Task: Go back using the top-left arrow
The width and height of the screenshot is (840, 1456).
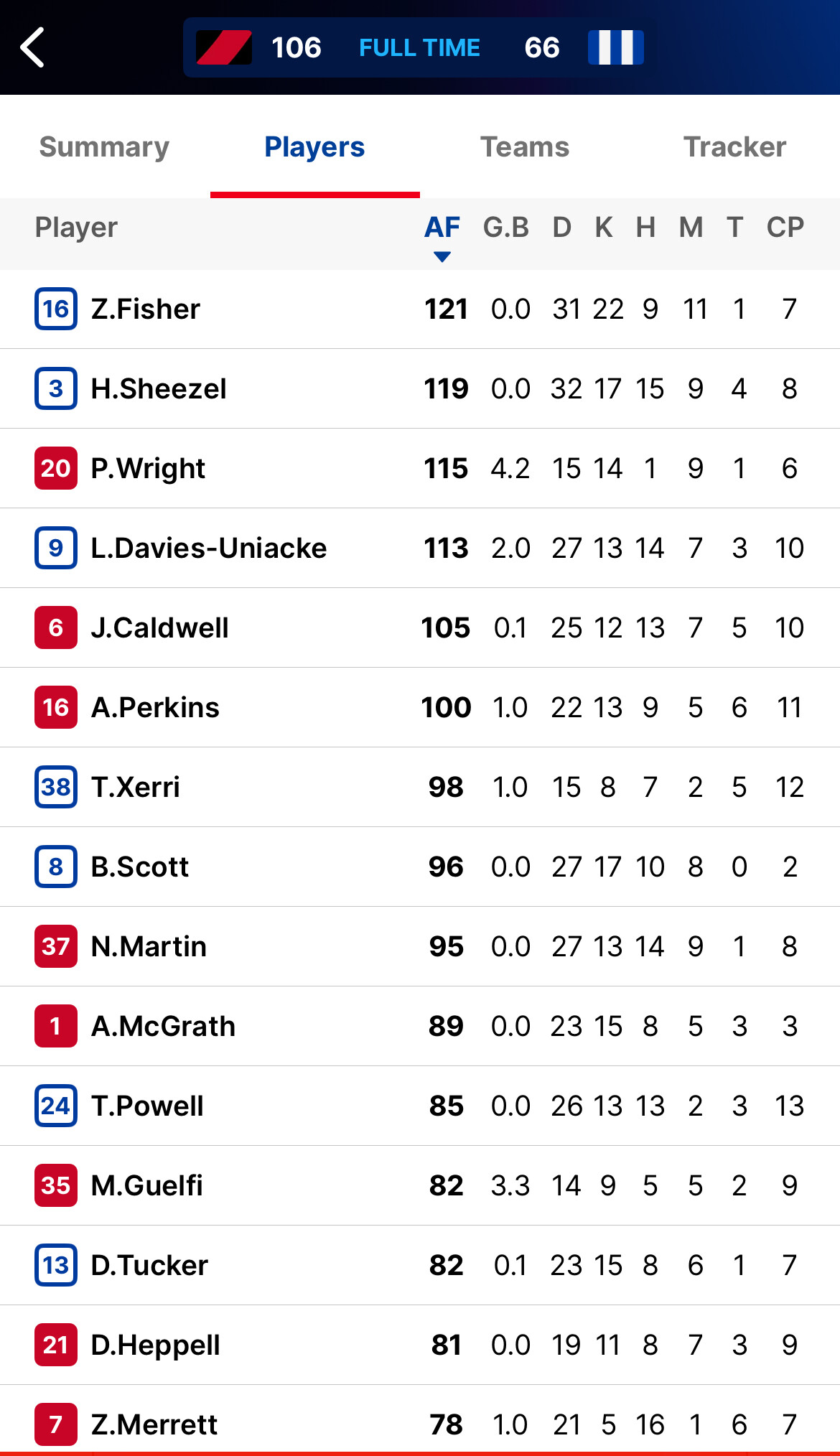Action: point(32,47)
